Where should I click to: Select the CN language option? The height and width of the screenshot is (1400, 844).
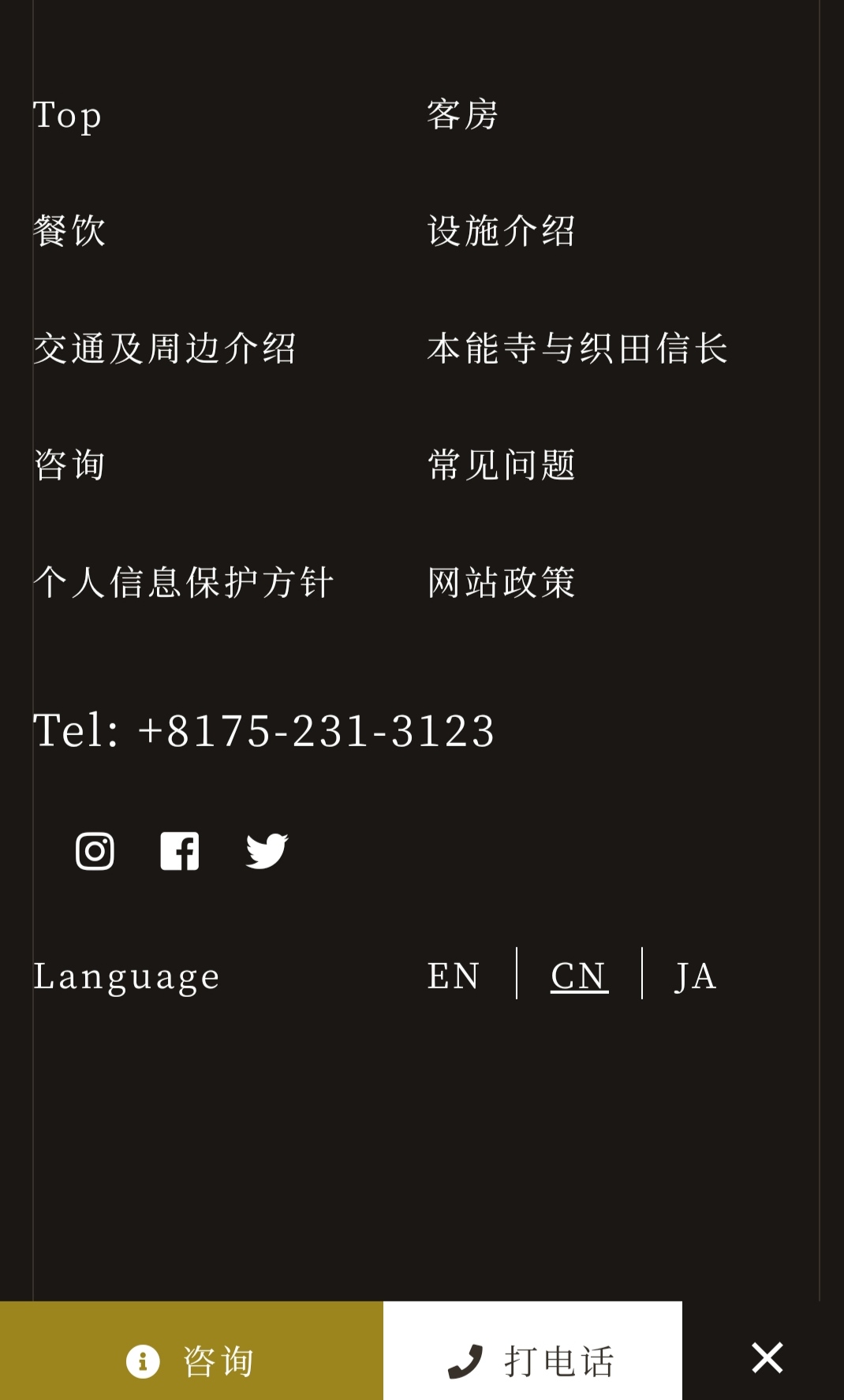coord(579,976)
